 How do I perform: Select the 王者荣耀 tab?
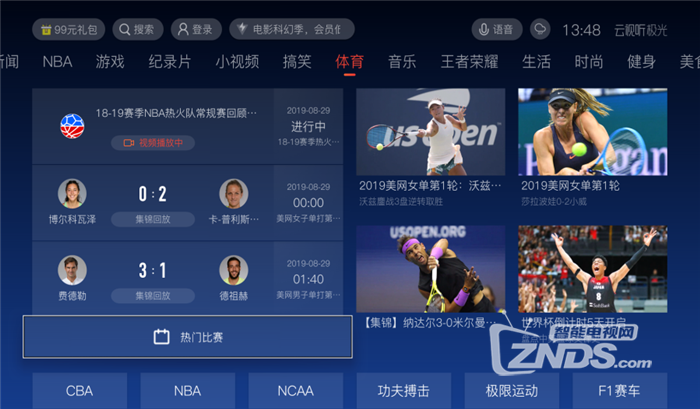pos(469,62)
